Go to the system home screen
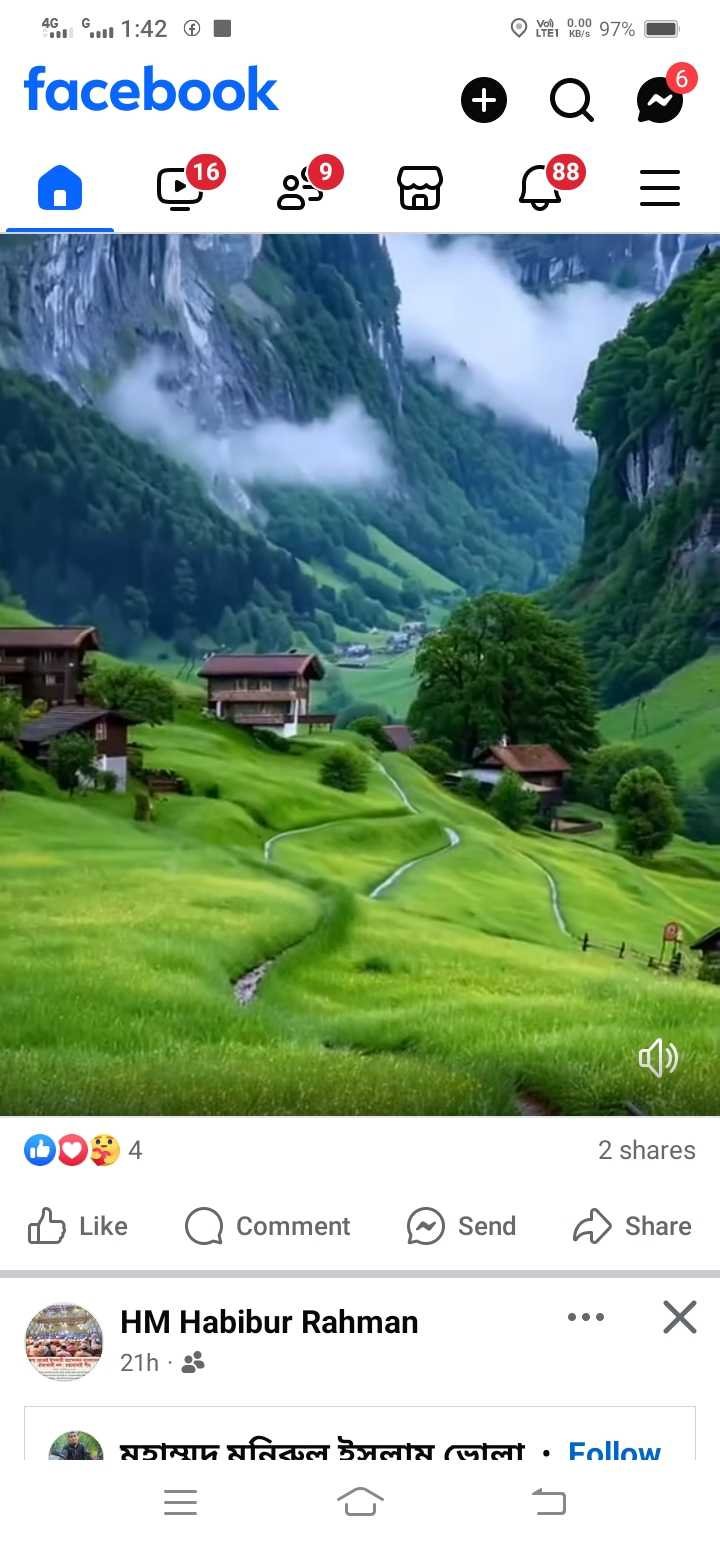This screenshot has width=720, height=1544. point(360,1500)
